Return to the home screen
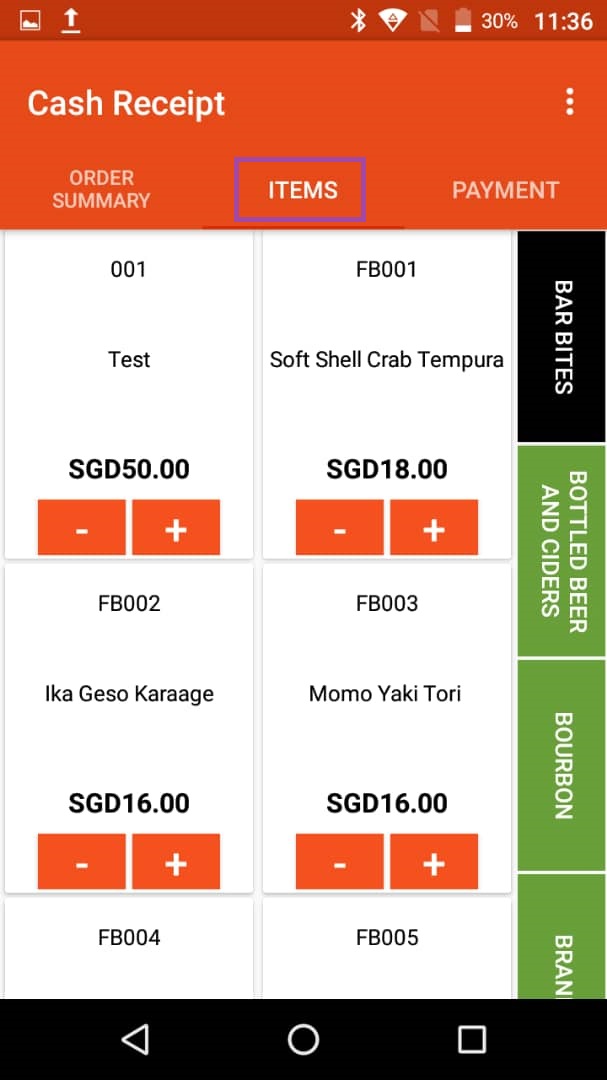 (303, 1039)
